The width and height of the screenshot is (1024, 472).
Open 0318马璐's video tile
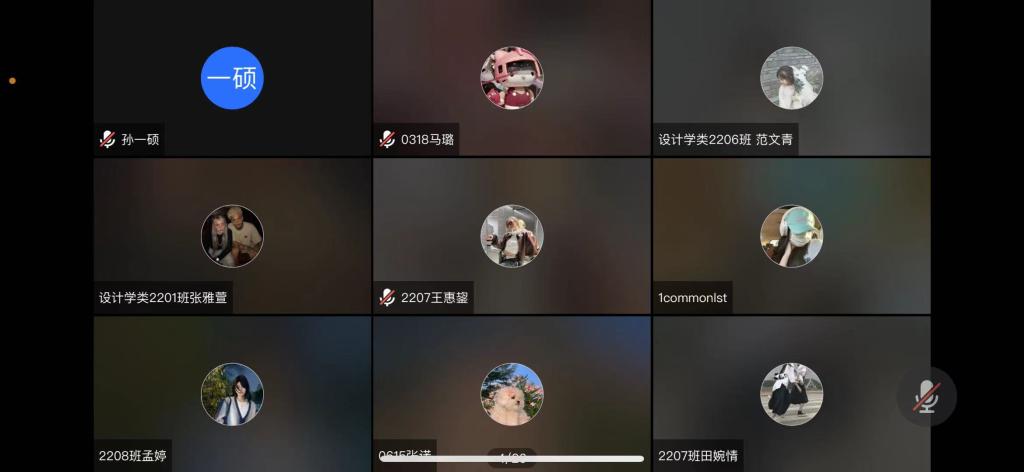[511, 78]
